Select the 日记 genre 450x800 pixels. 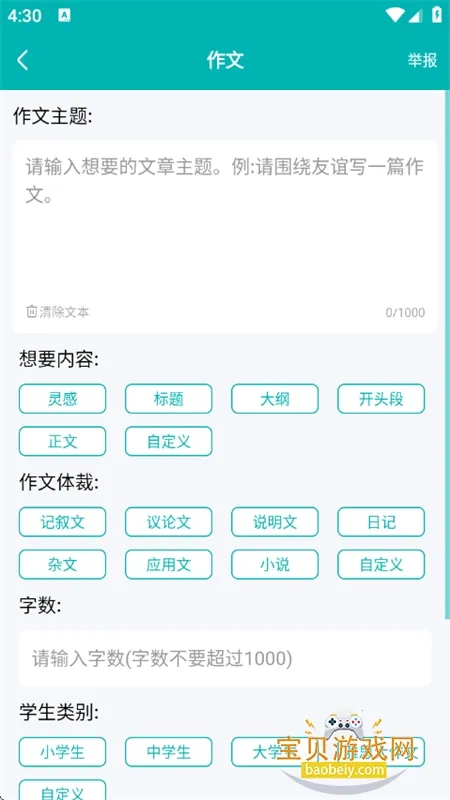[381, 522]
